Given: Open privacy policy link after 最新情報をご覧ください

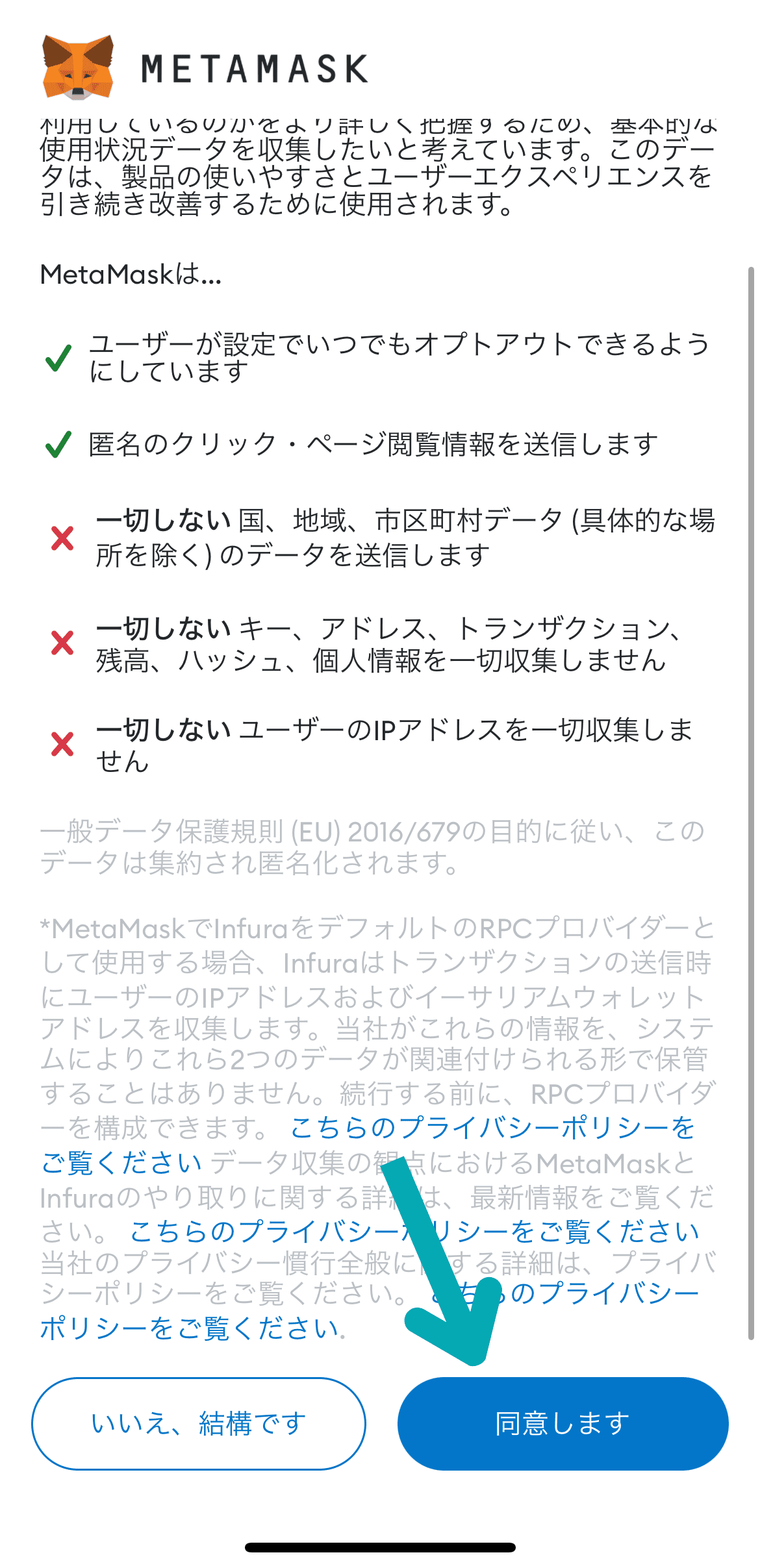Looking at the screenshot, I should (572, 1231).
